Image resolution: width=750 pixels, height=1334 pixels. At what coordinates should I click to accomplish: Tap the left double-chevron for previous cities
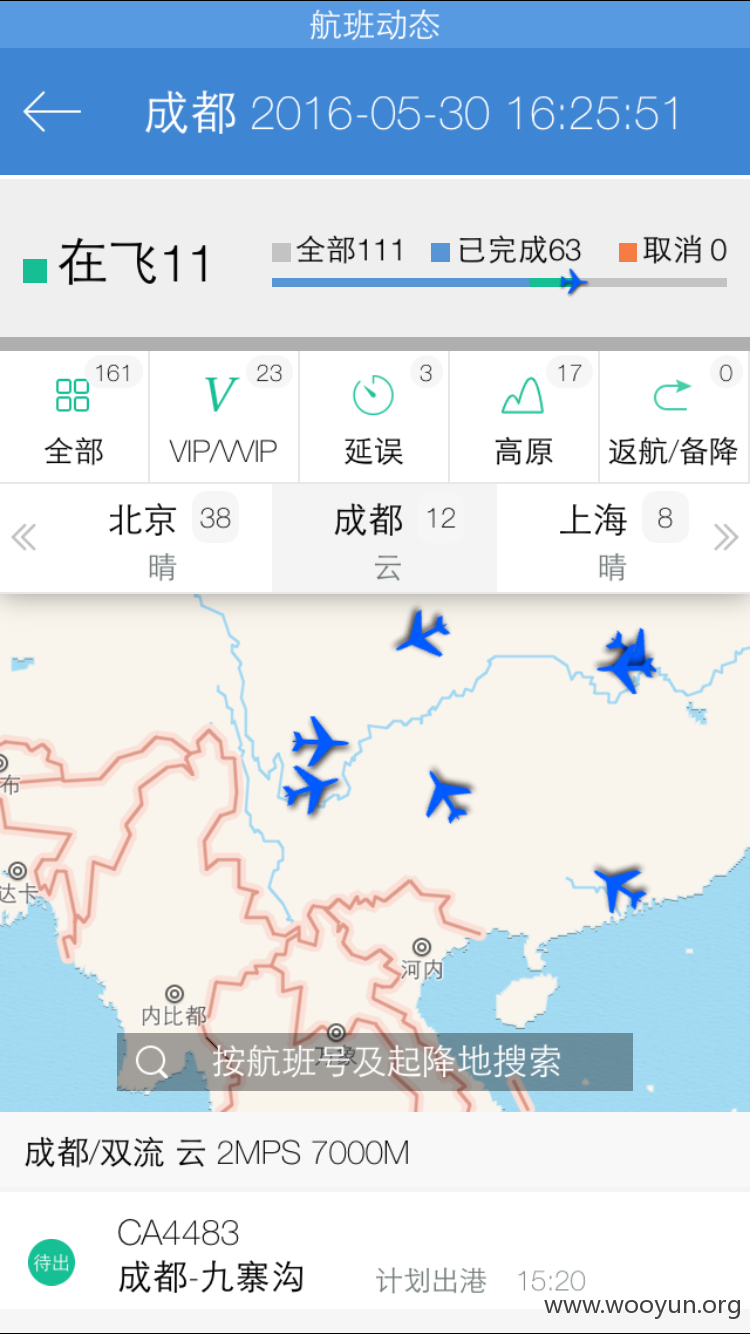click(x=24, y=538)
